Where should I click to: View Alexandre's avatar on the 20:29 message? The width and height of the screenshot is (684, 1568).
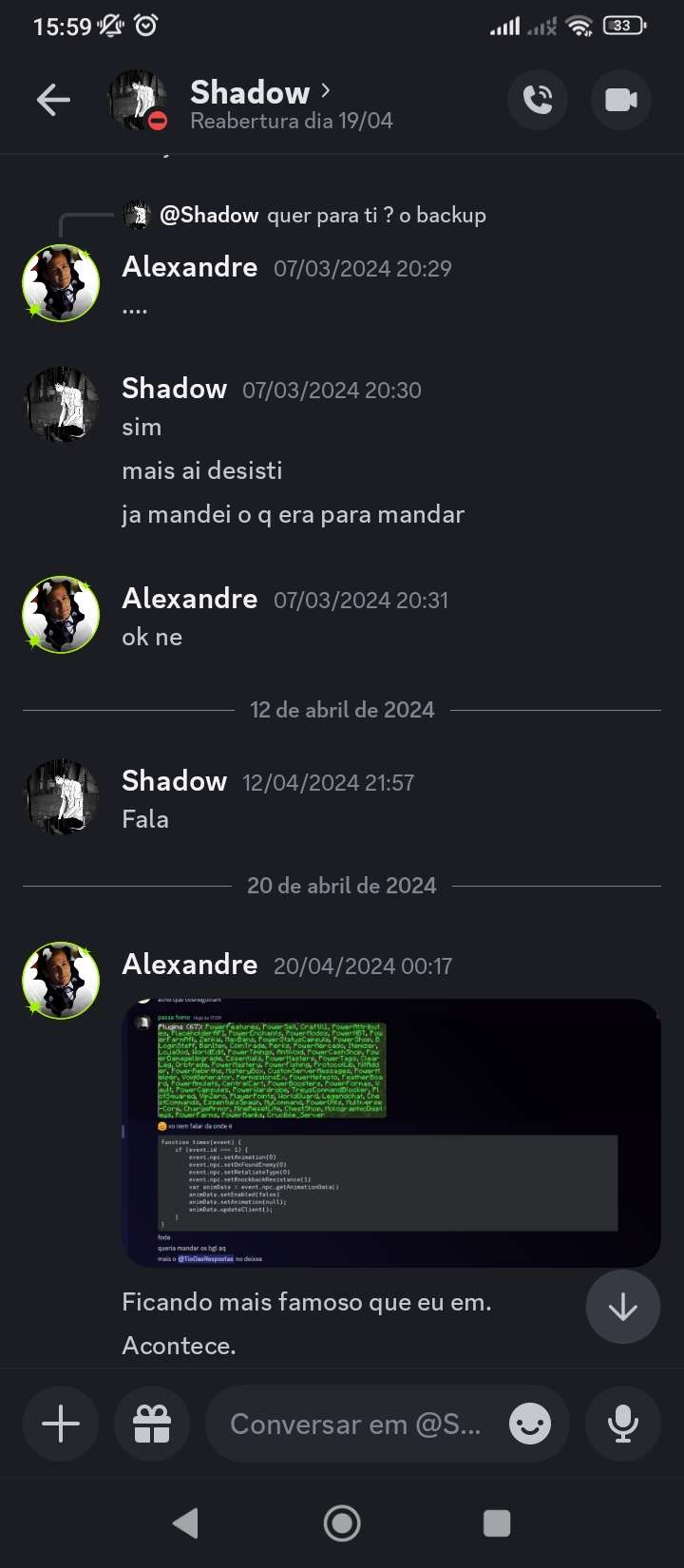61,283
